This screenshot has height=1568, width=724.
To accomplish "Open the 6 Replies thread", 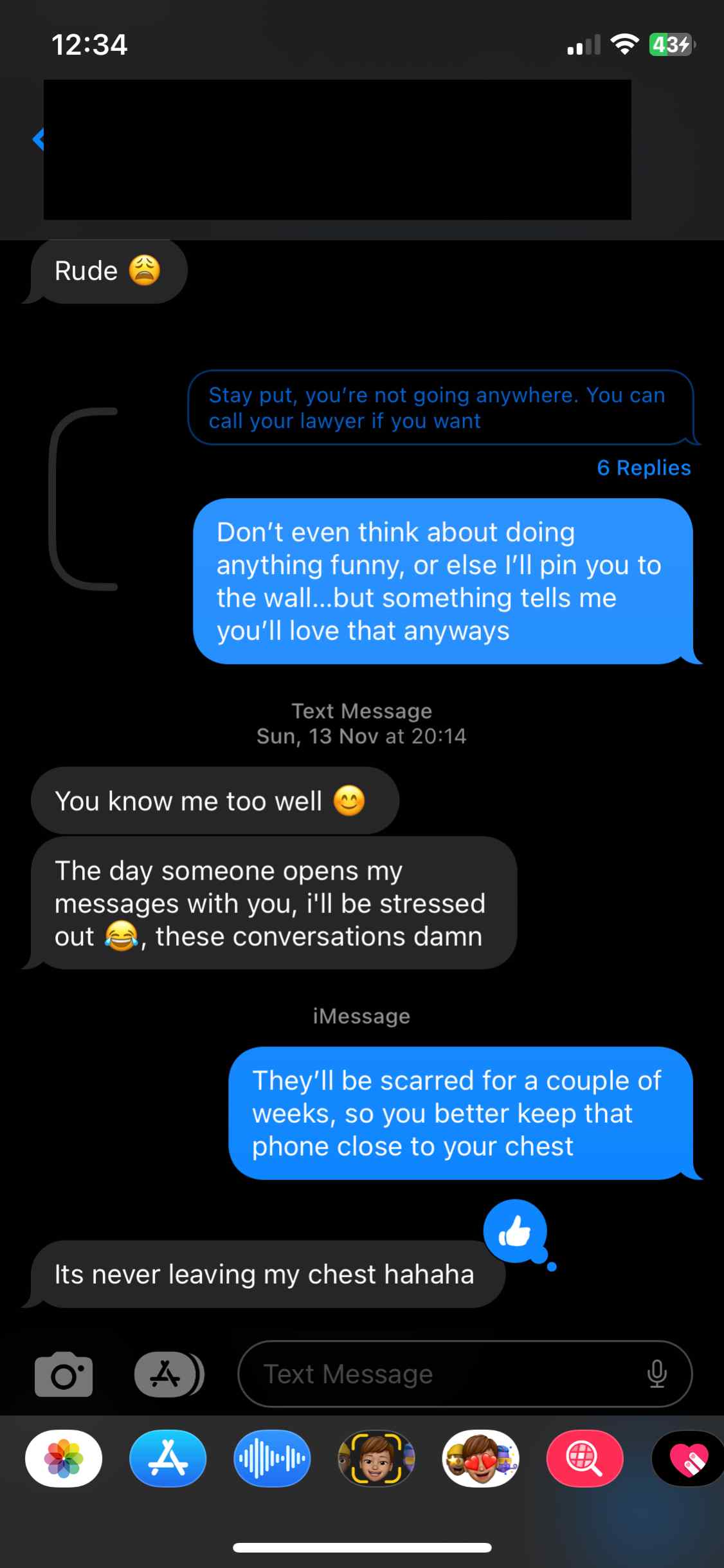I will pos(643,468).
